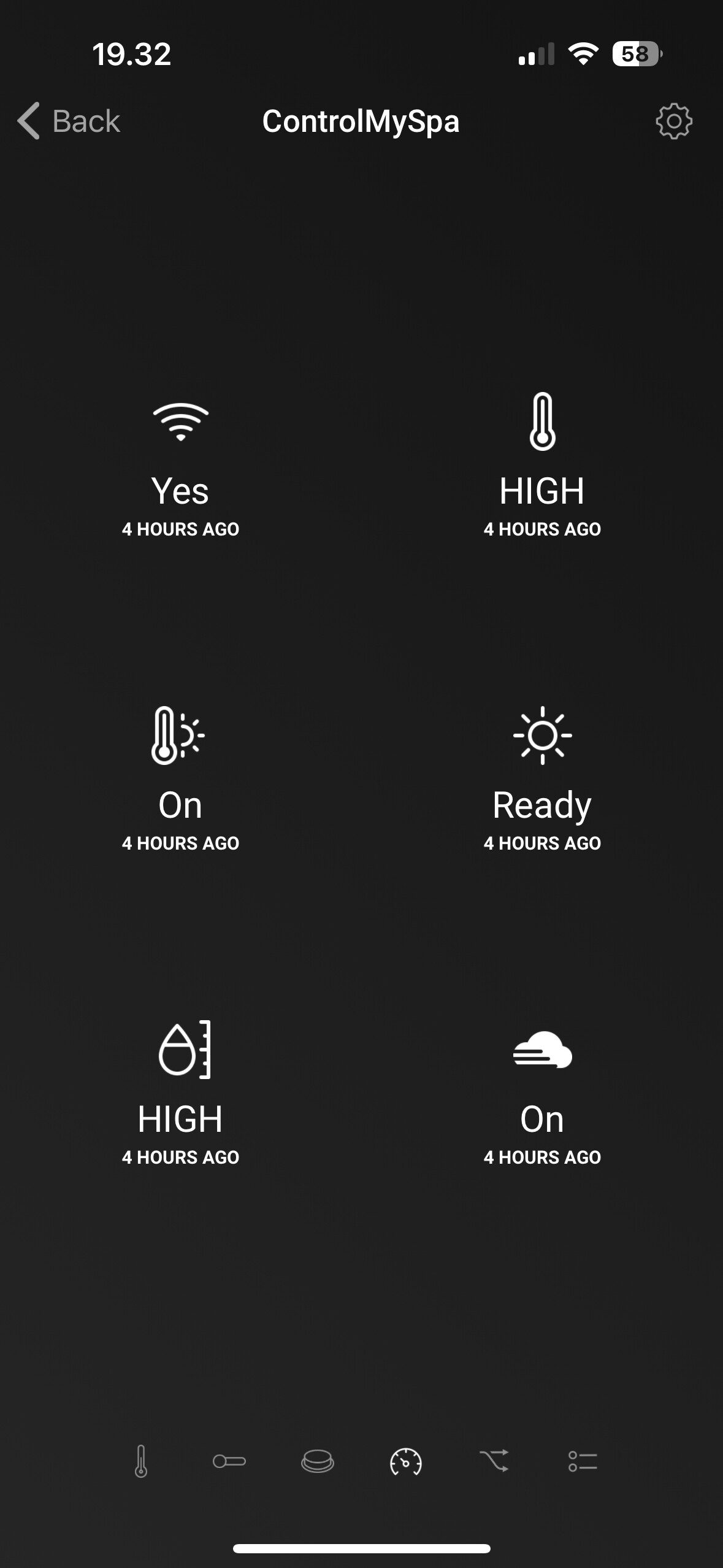The width and height of the screenshot is (723, 1568).
Task: Select the gauge tab in bottom bar
Action: pyautogui.click(x=406, y=1461)
